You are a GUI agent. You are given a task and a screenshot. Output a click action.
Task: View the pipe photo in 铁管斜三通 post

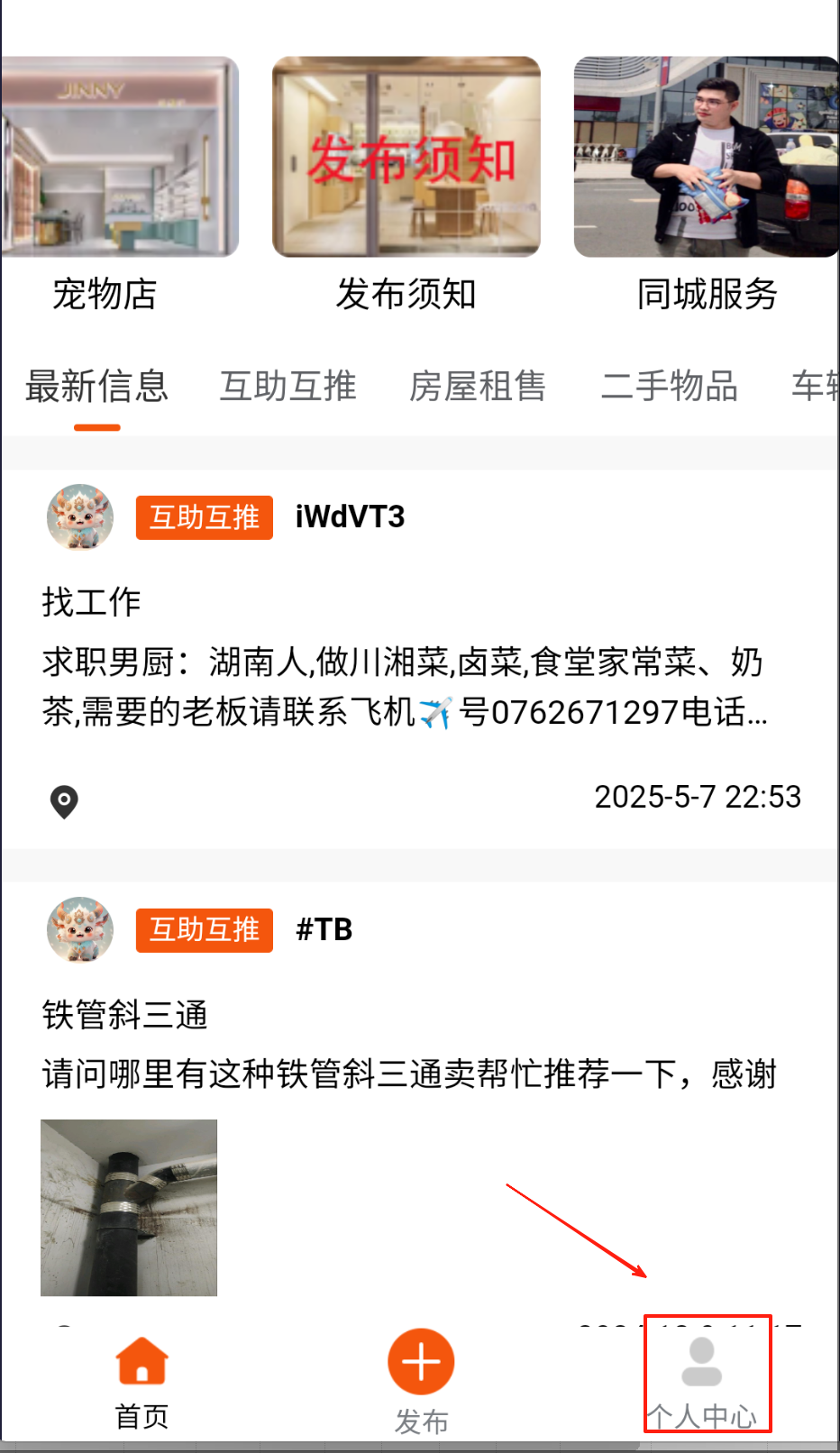129,1208
